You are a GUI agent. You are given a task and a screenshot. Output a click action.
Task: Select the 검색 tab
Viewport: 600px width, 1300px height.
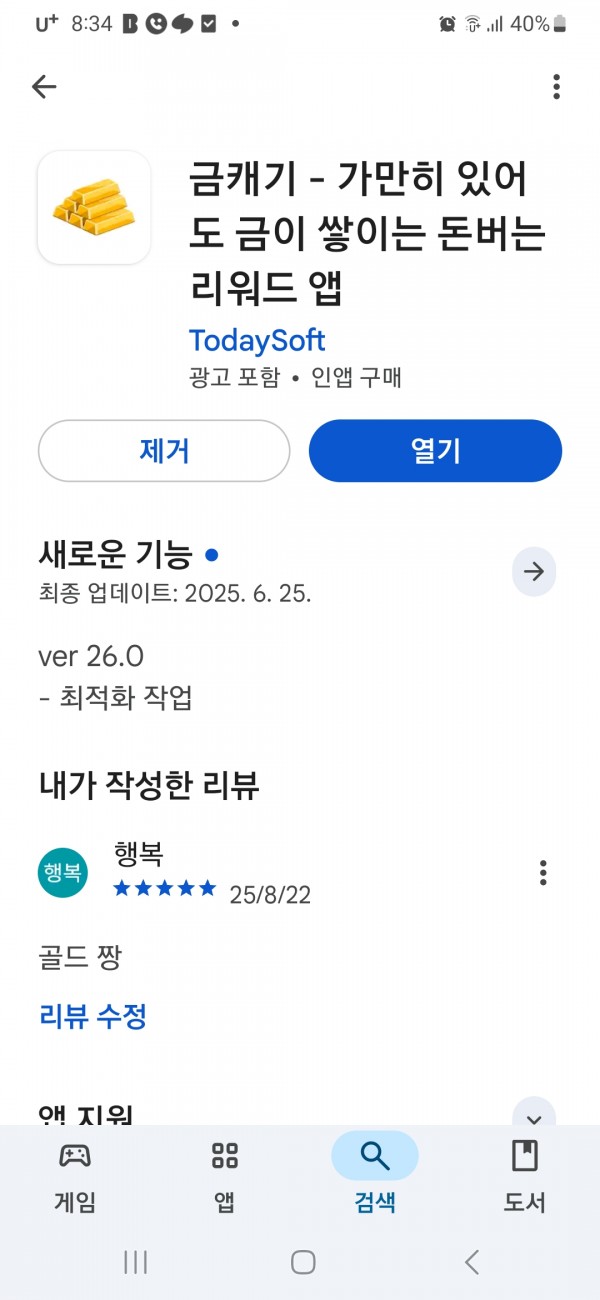pos(375,1174)
